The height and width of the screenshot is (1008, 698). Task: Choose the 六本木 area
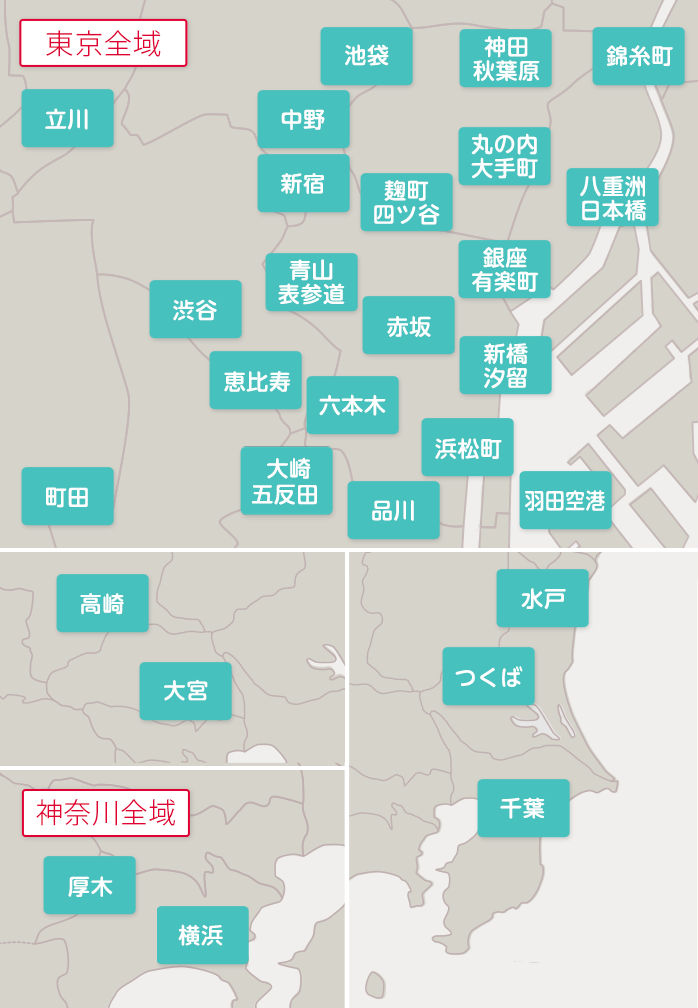[x=352, y=405]
